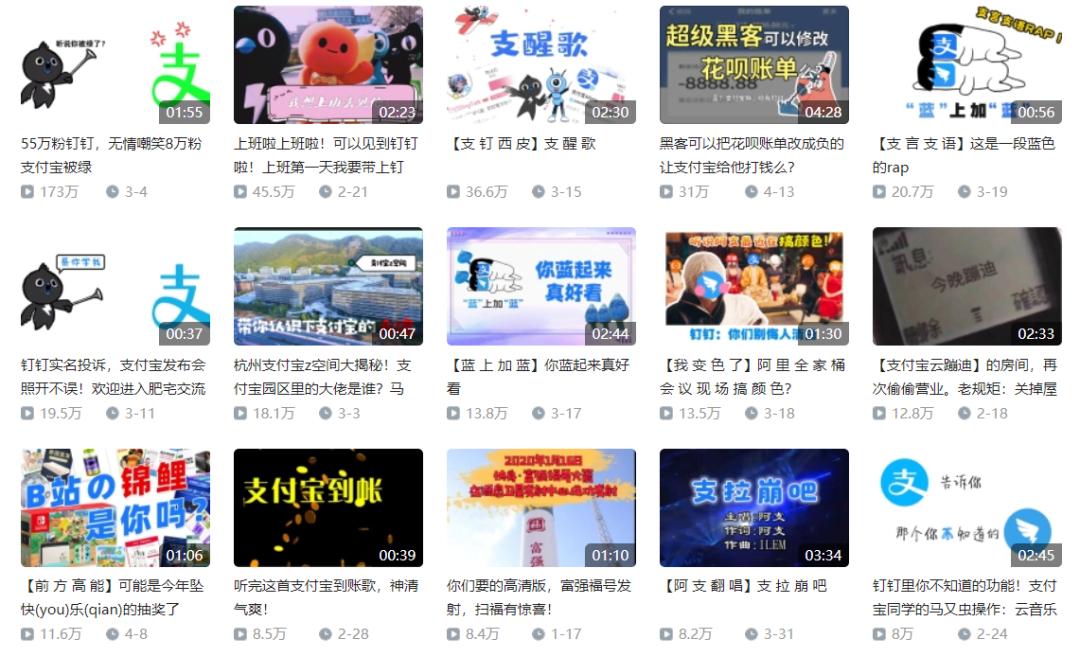Play the 钉钉实名投诉 video
Screen dimensions: 1080x657
pyautogui.click(x=115, y=286)
